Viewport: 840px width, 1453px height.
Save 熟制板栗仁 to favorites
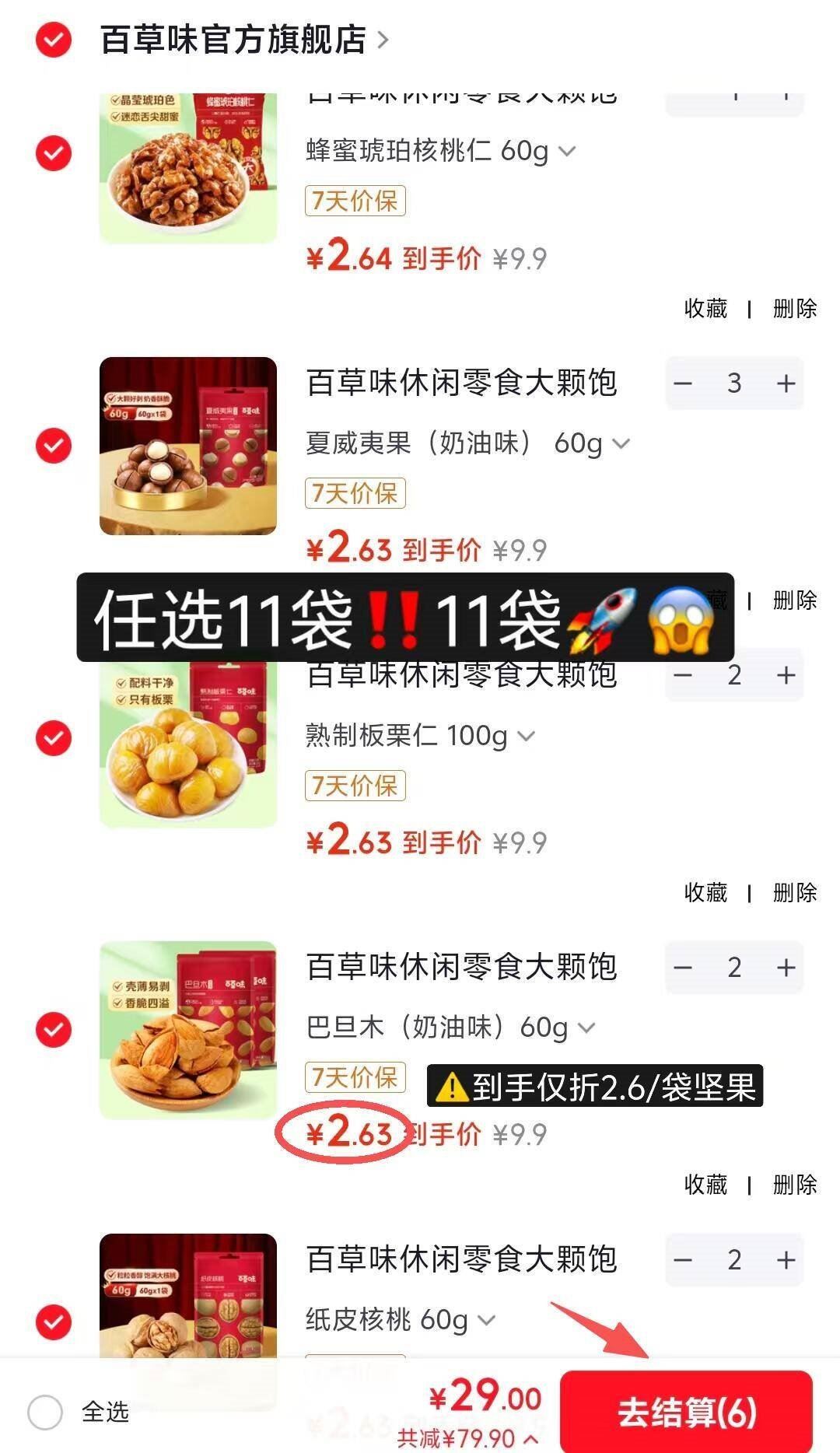point(705,892)
